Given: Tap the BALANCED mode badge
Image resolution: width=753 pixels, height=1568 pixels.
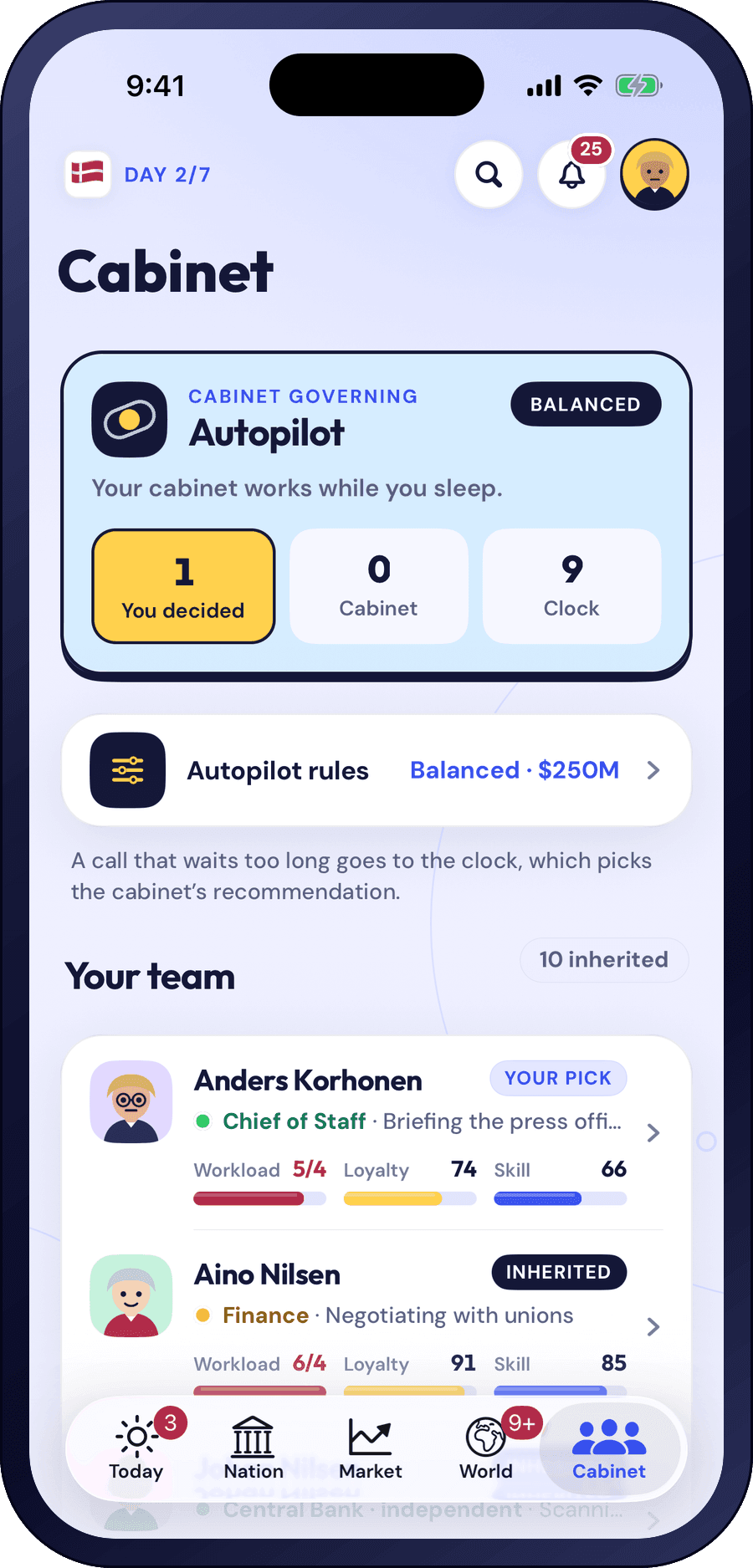Looking at the screenshot, I should point(586,404).
